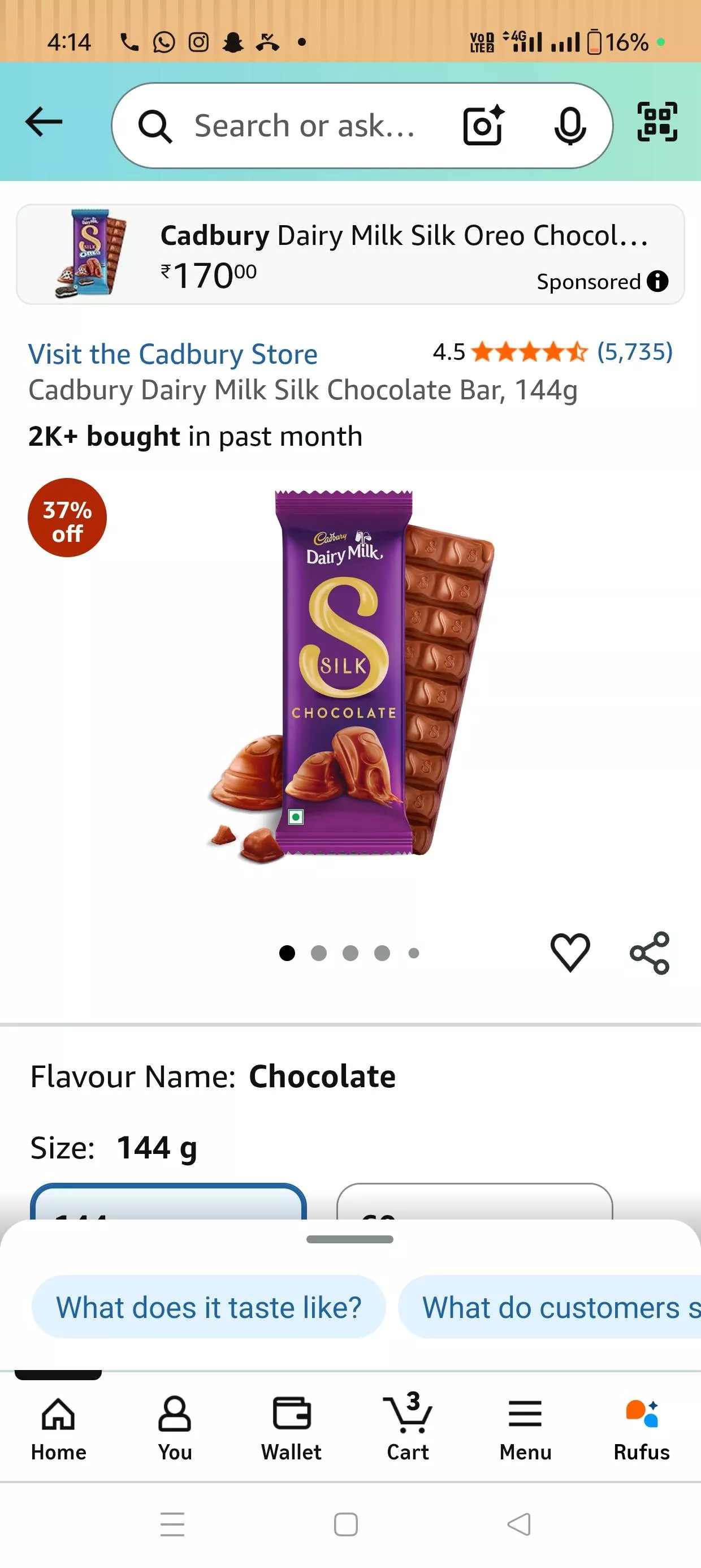Screen dimensions: 701x1568
Task: Visit the Cadbury Store link
Action: tap(173, 354)
